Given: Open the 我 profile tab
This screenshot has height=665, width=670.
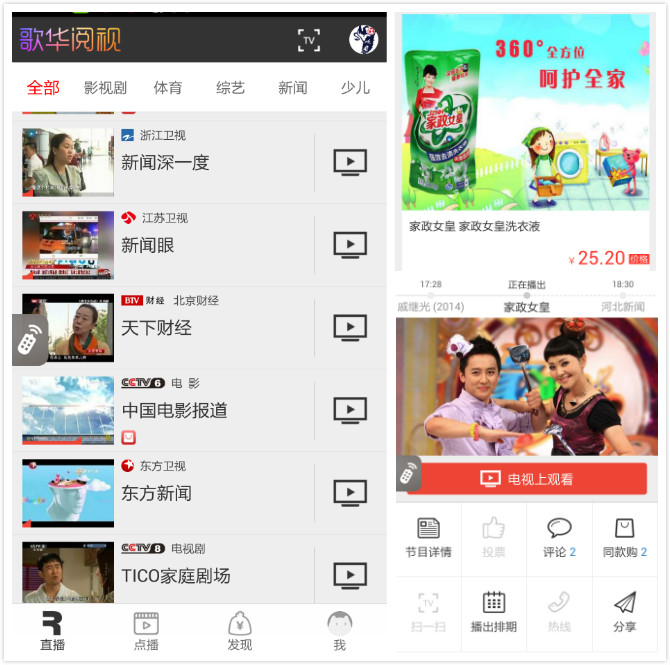Looking at the screenshot, I should coord(339,631).
